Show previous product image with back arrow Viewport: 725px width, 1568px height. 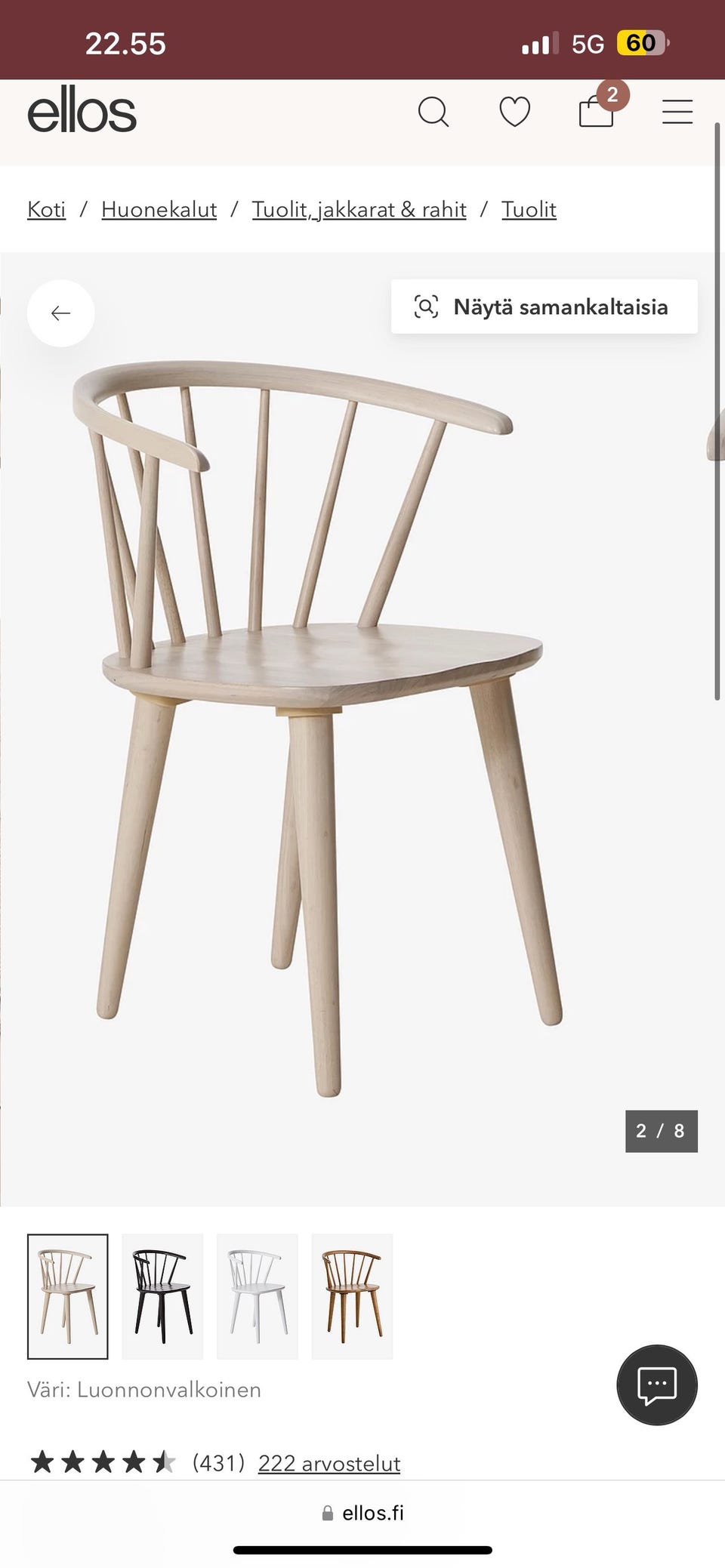(61, 313)
